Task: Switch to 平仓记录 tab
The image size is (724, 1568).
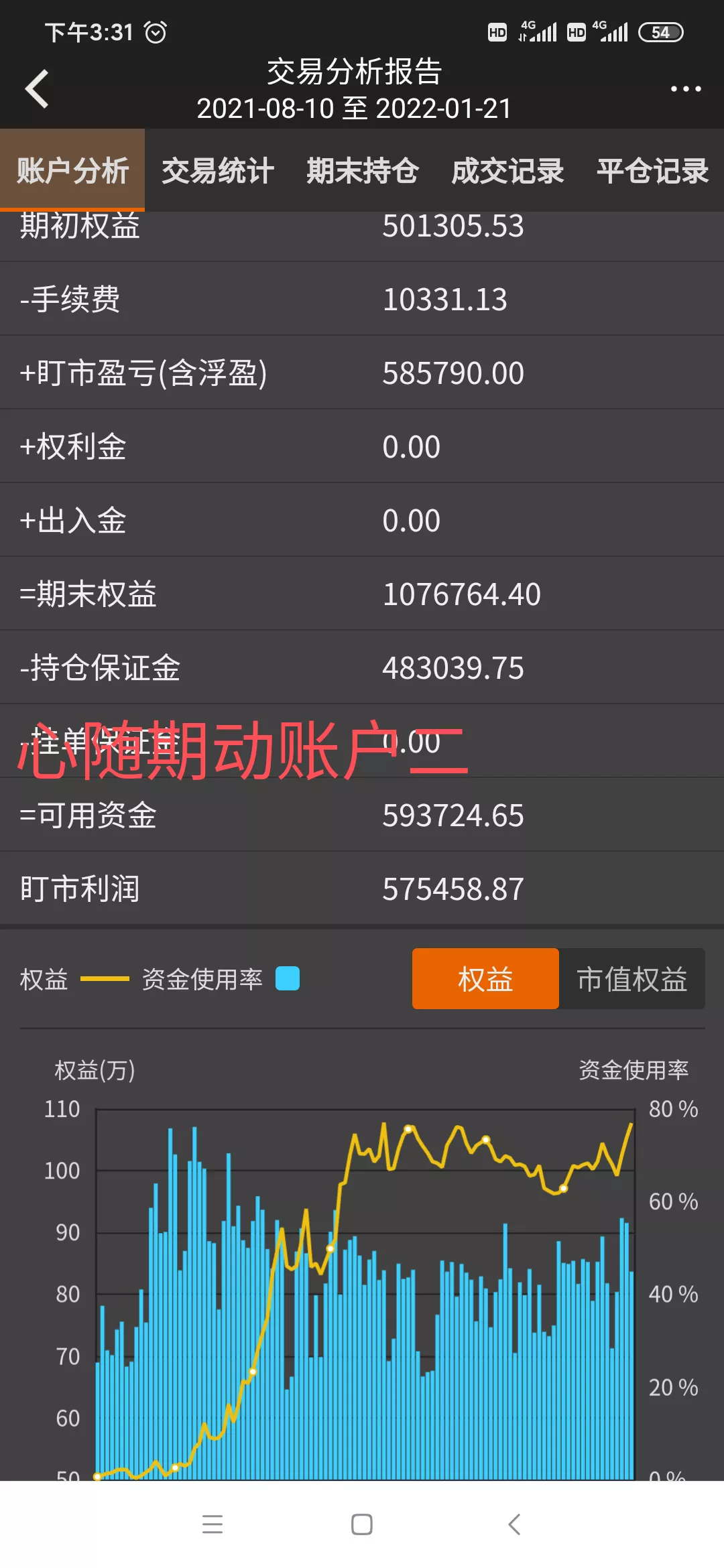Action: coord(652,171)
